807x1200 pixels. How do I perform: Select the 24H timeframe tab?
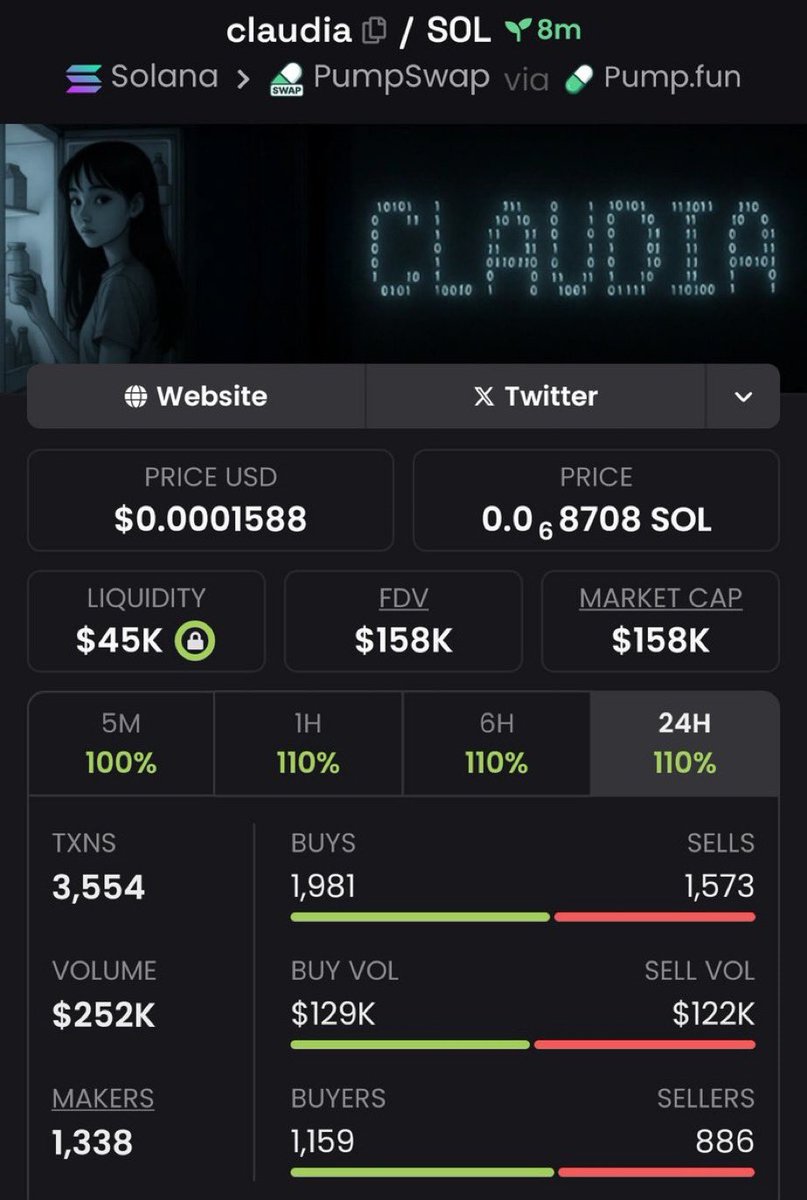[x=684, y=744]
